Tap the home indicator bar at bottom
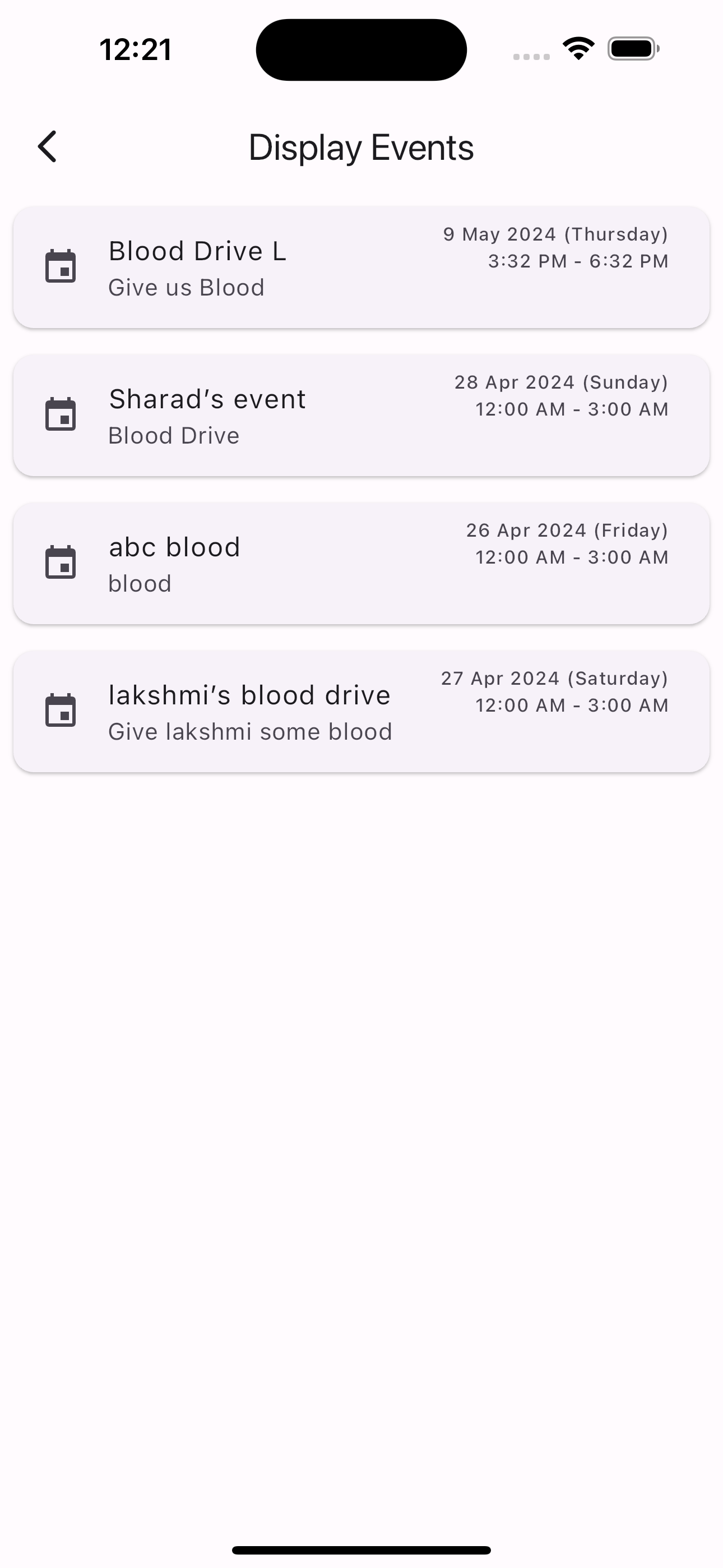This screenshot has height=1568, width=723. (361, 1549)
